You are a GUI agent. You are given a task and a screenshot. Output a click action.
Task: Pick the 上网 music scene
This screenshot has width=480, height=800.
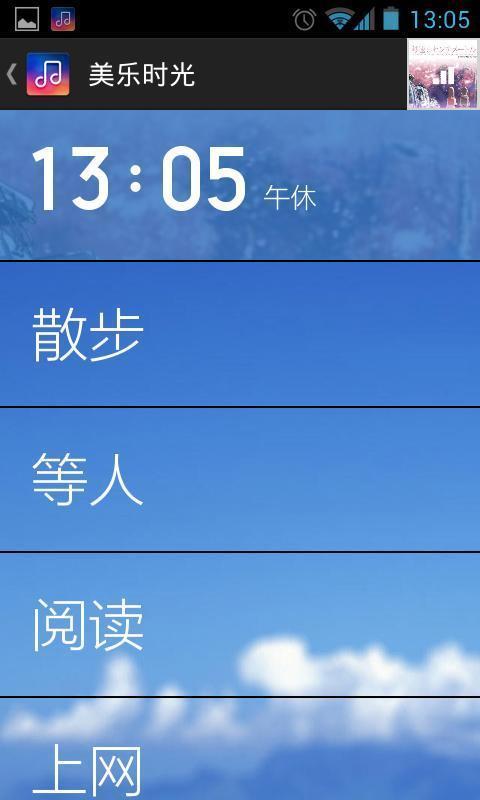coord(240,749)
